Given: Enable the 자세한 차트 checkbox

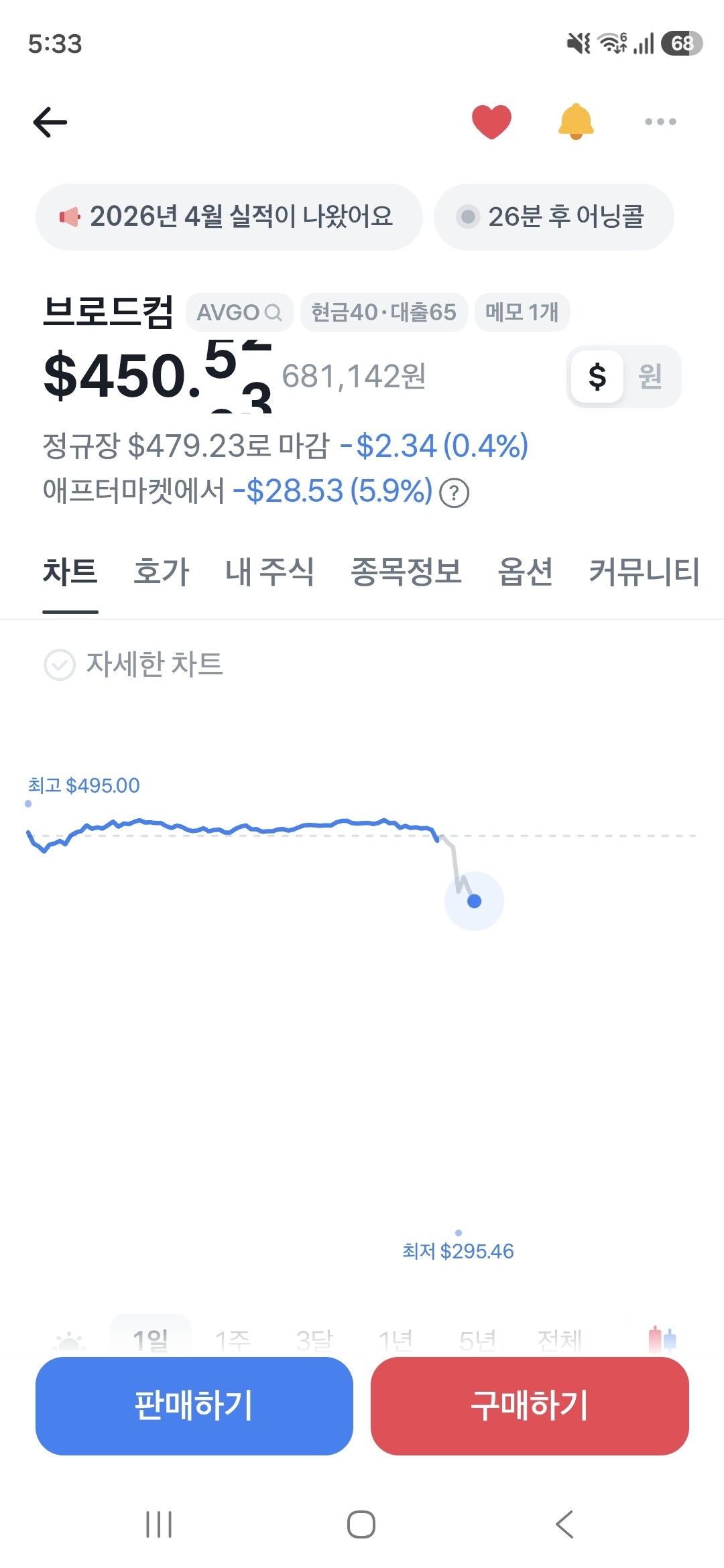Looking at the screenshot, I should 60,665.
